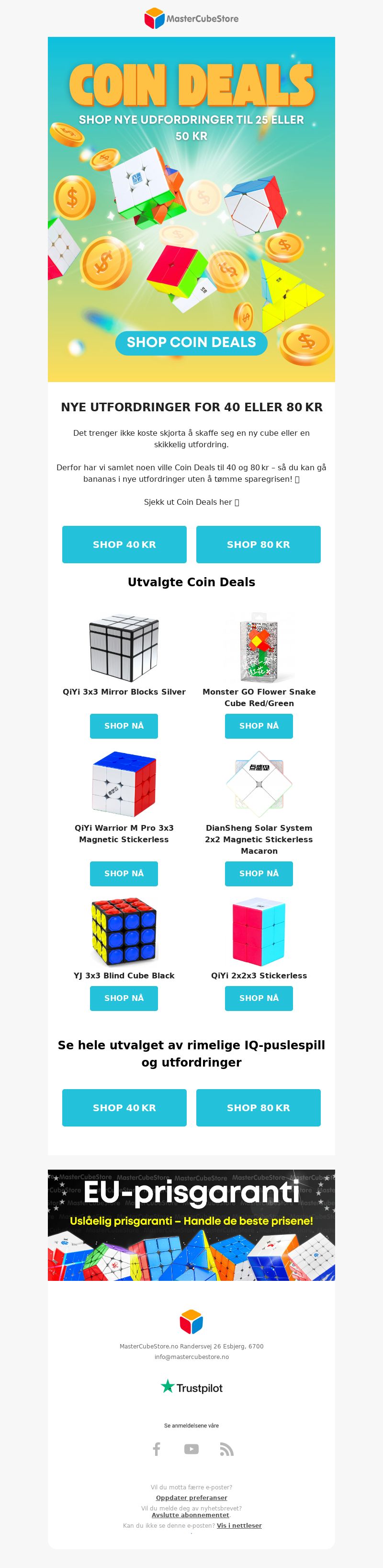Tap the Shop Coin Deals banner button
This screenshot has width=383, height=1568.
tap(191, 343)
